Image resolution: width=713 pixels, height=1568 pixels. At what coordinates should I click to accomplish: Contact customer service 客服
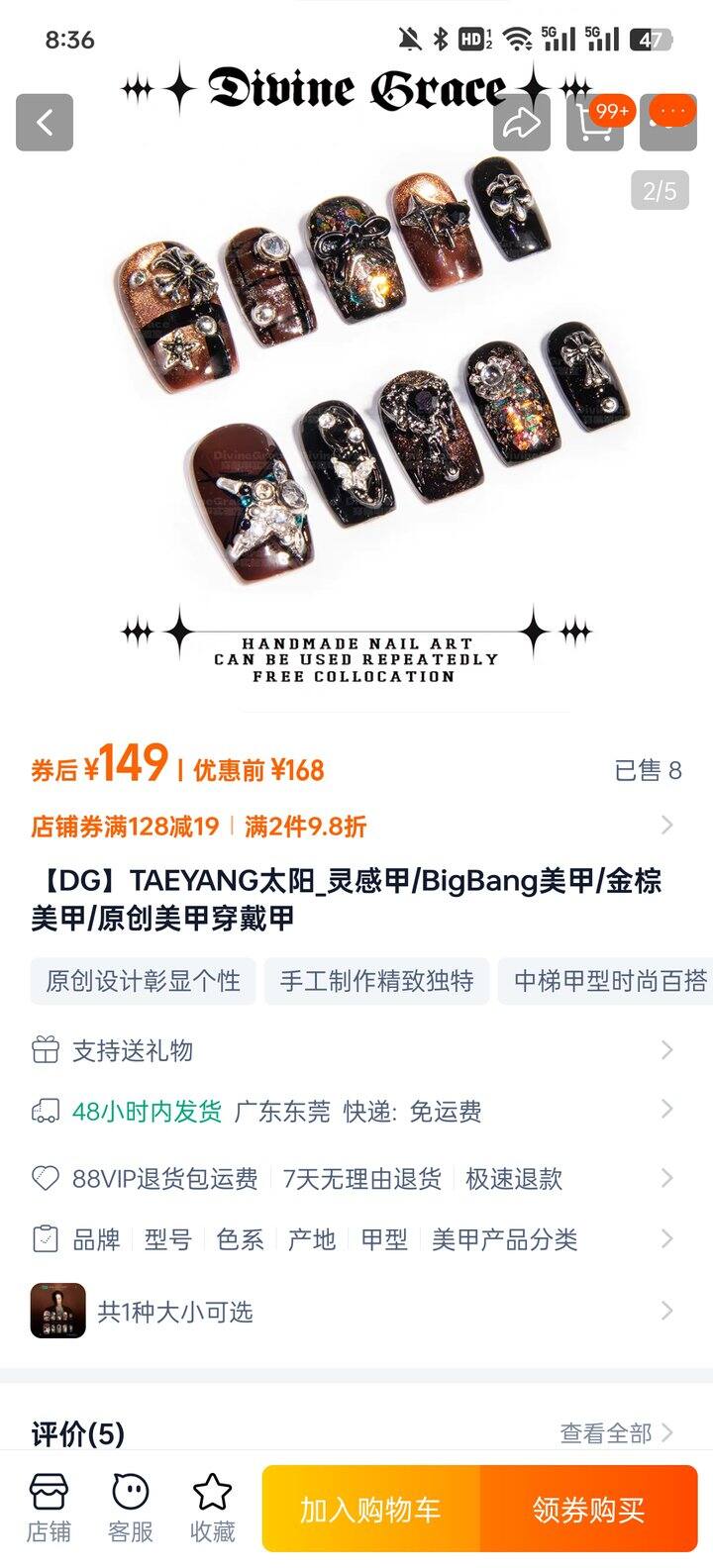pyautogui.click(x=130, y=1509)
